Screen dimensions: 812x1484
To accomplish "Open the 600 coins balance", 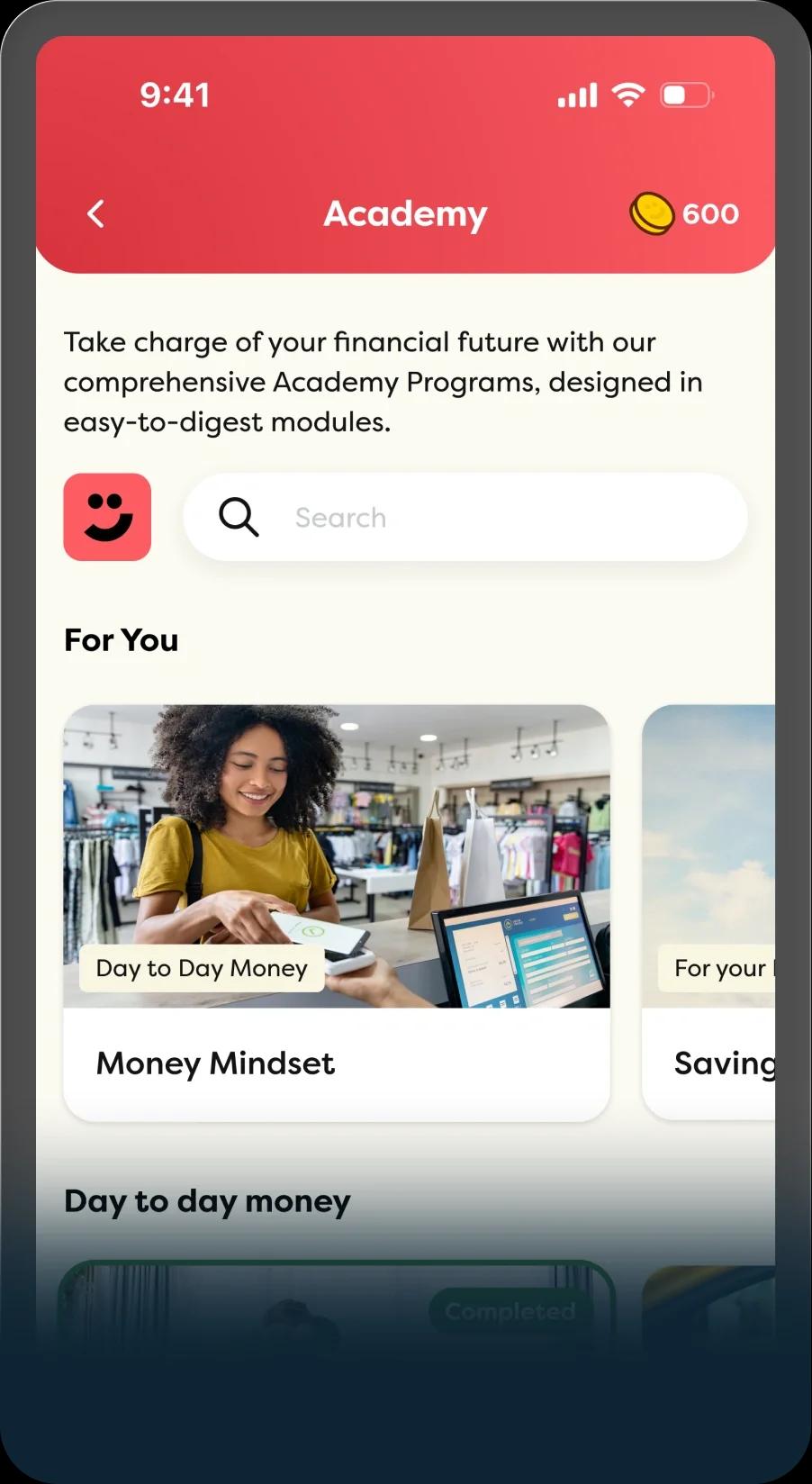I will pyautogui.click(x=684, y=214).
